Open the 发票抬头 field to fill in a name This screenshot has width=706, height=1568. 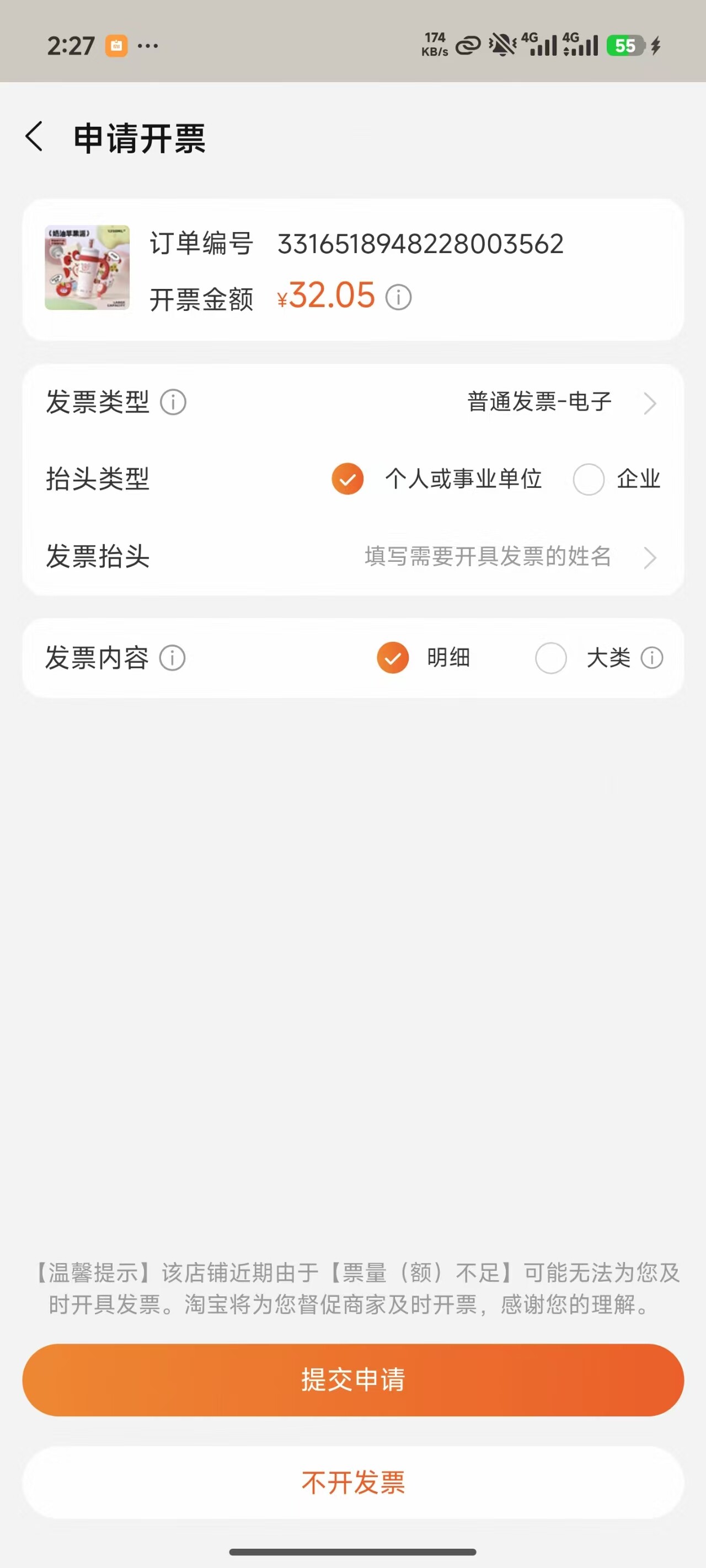(x=354, y=556)
